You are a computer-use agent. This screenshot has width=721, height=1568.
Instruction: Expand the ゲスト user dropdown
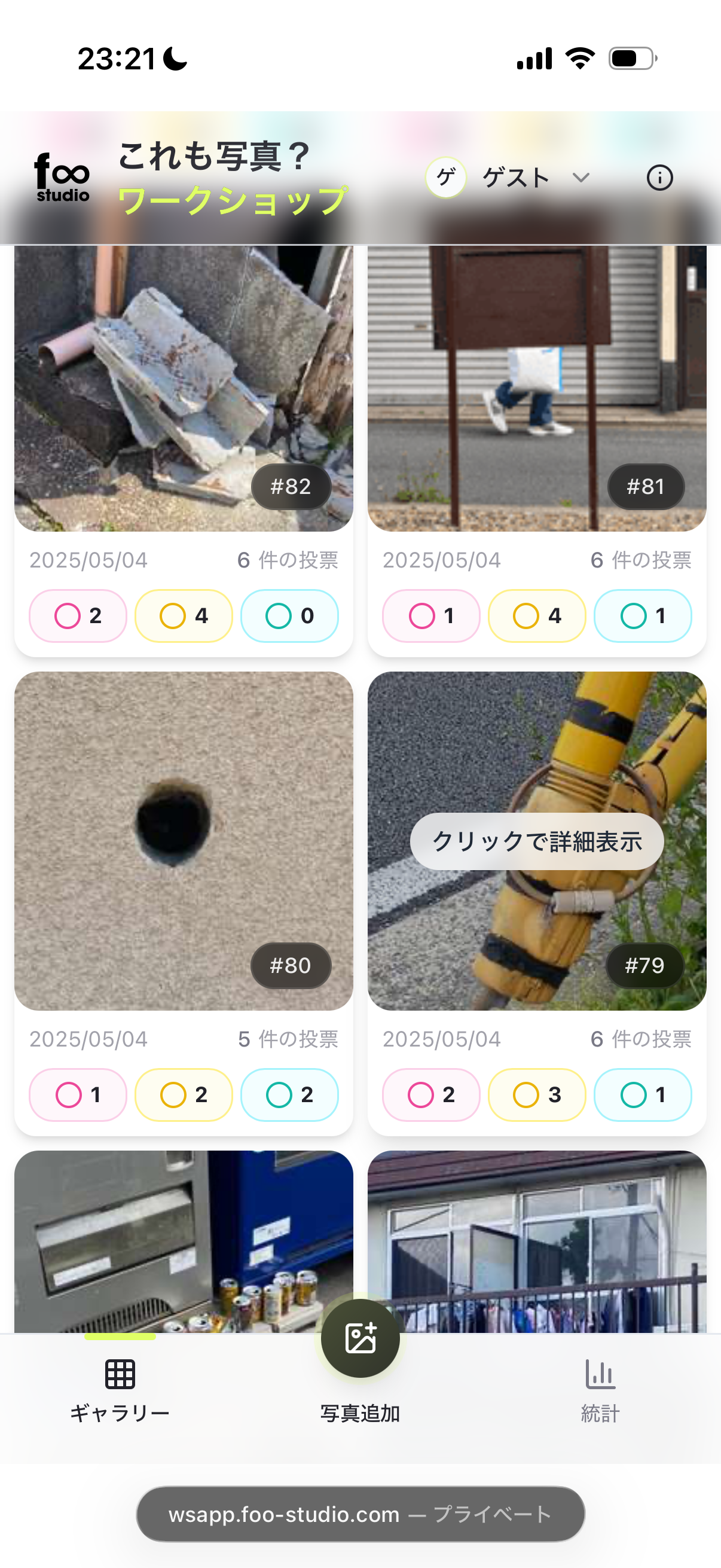[508, 178]
